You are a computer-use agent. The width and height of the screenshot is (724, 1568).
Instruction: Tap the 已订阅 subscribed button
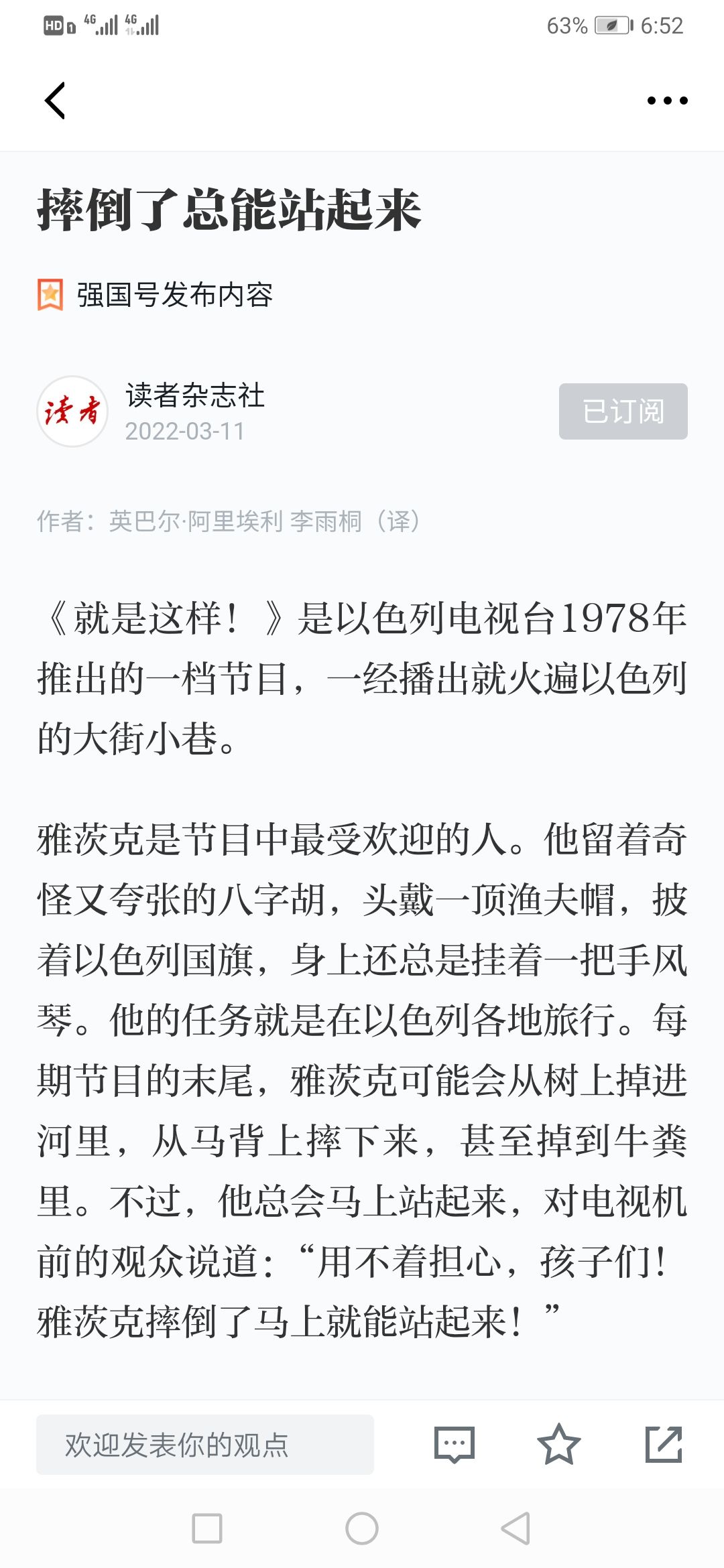tap(623, 411)
